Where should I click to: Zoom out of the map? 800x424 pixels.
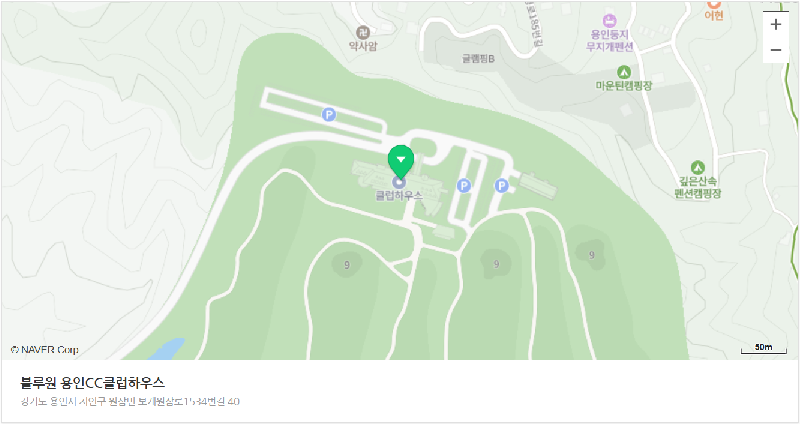pyautogui.click(x=776, y=51)
